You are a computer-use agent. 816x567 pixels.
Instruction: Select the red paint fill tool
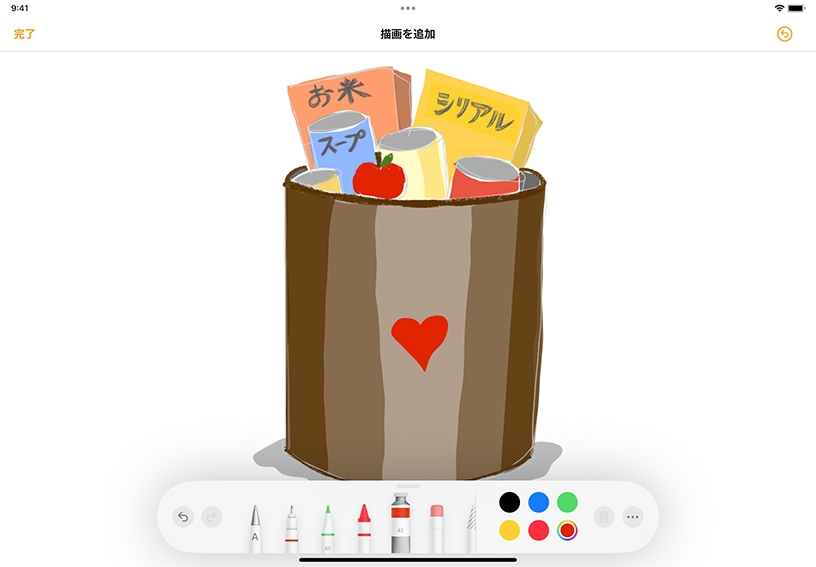coord(400,523)
